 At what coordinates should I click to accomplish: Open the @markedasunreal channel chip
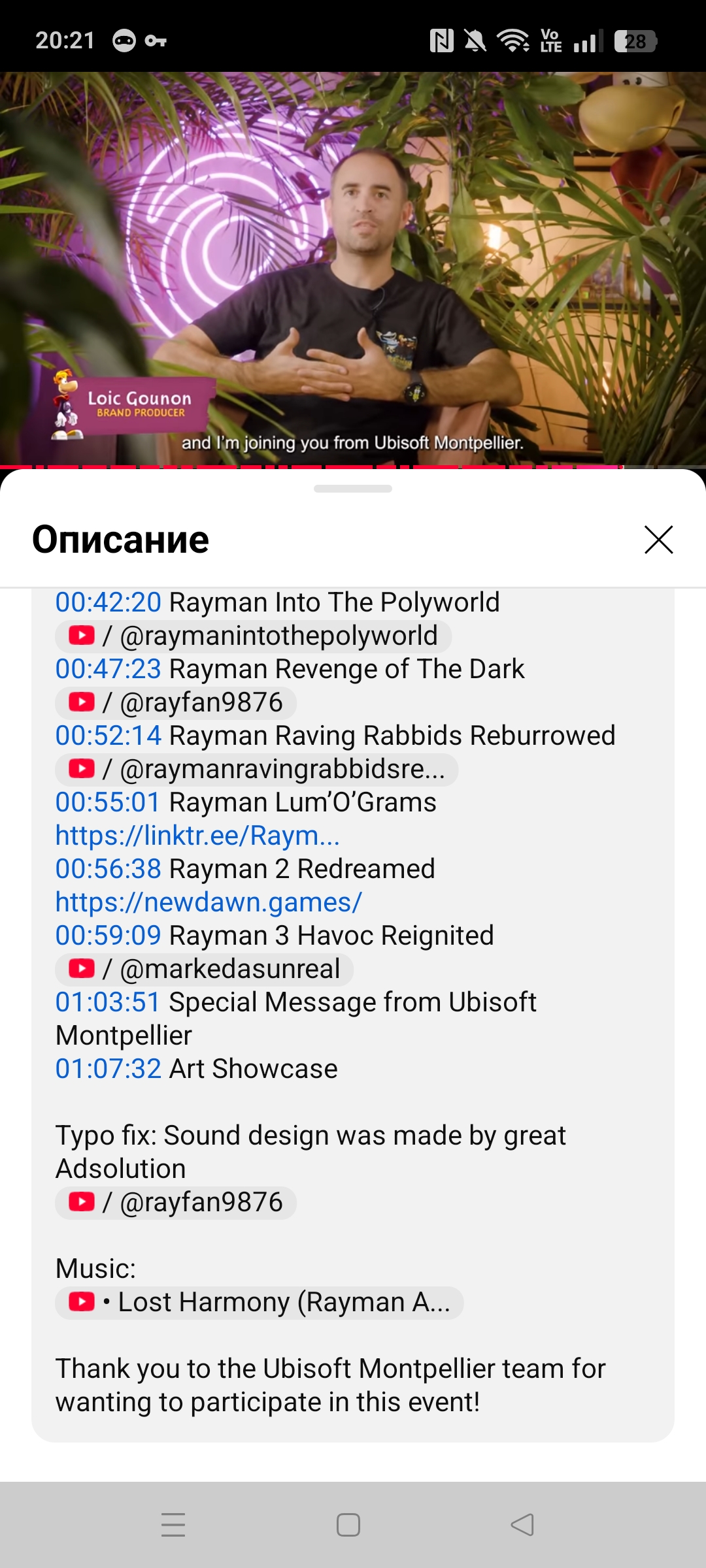pos(205,969)
